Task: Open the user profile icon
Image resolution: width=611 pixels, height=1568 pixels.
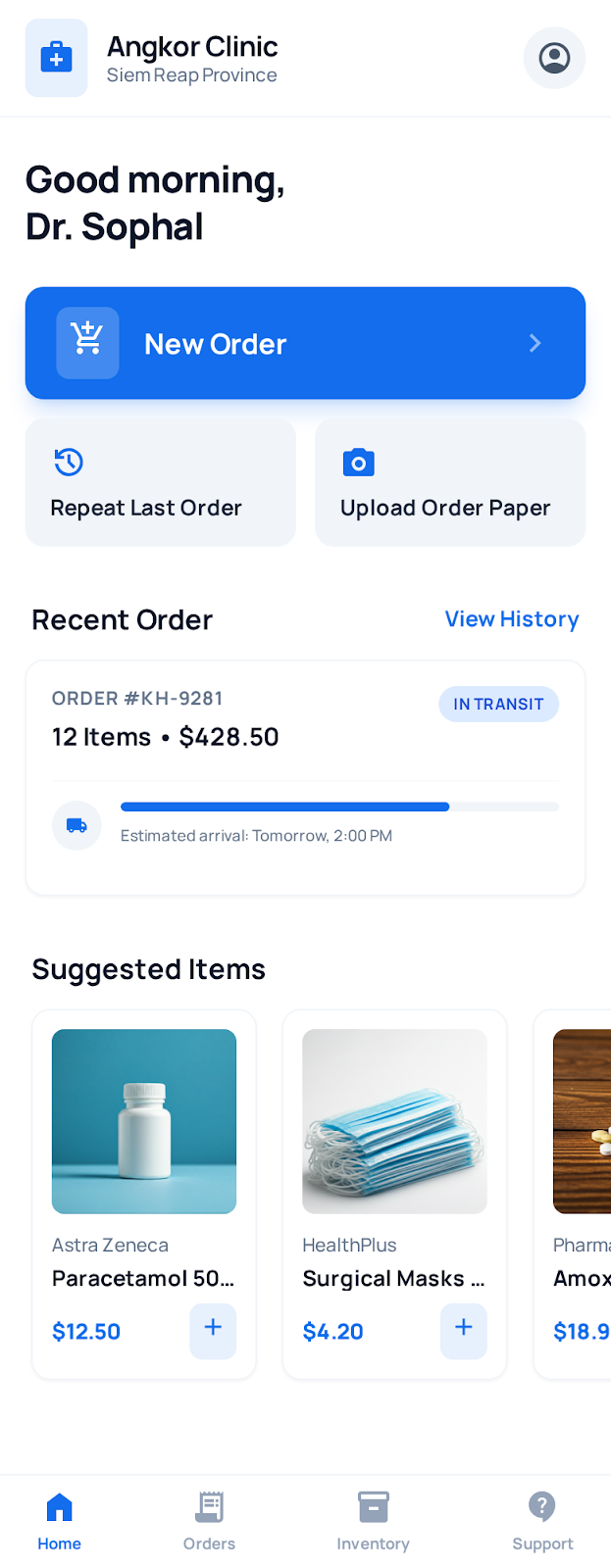Action: tap(554, 59)
